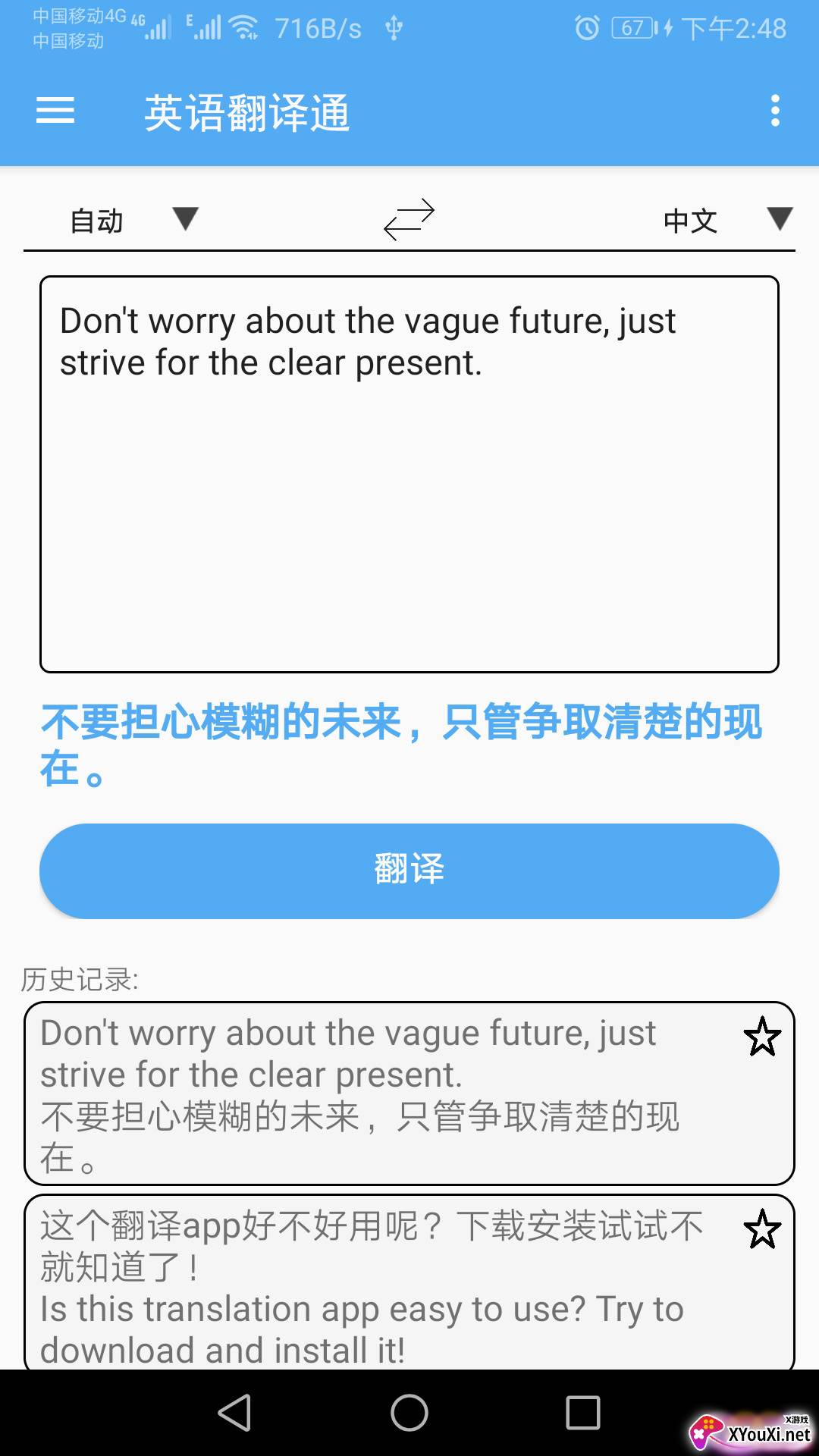Swap source and target languages
The image size is (819, 1456).
point(409,220)
